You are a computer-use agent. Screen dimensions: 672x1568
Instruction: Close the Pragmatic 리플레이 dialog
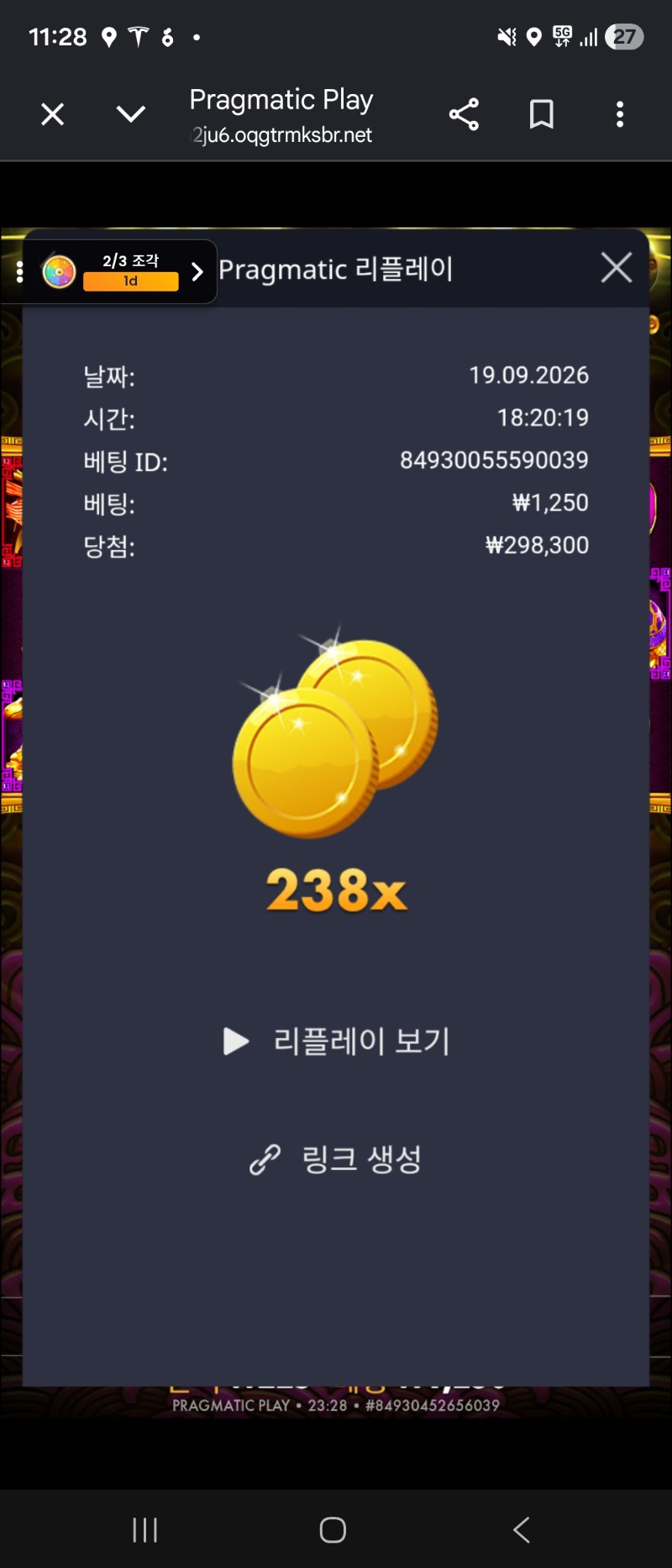[617, 268]
